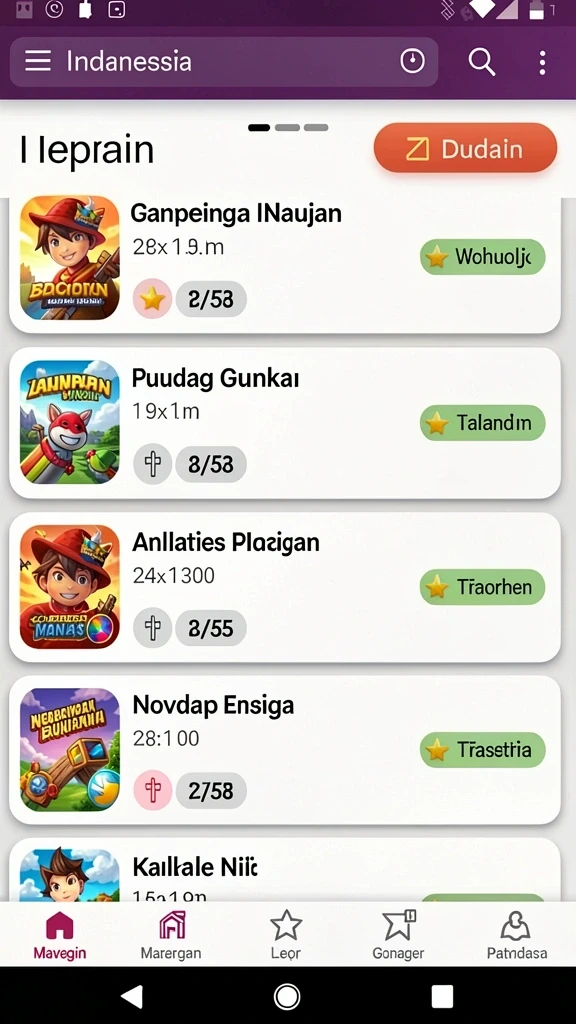
Task: Tap the pink cross icon under Novdap Ensiga
Action: (152, 791)
